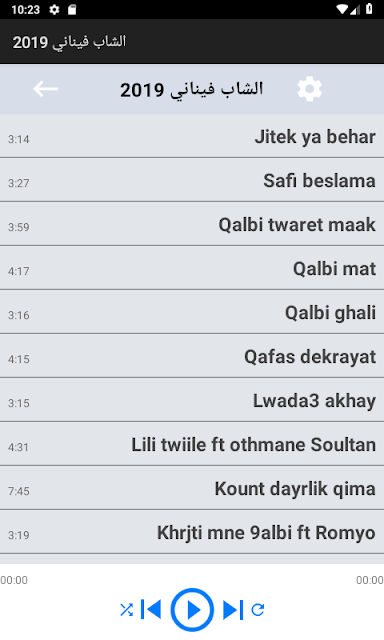This screenshot has width=384, height=640.
Task: Start Qafas dekrayat
Action: coord(192,356)
